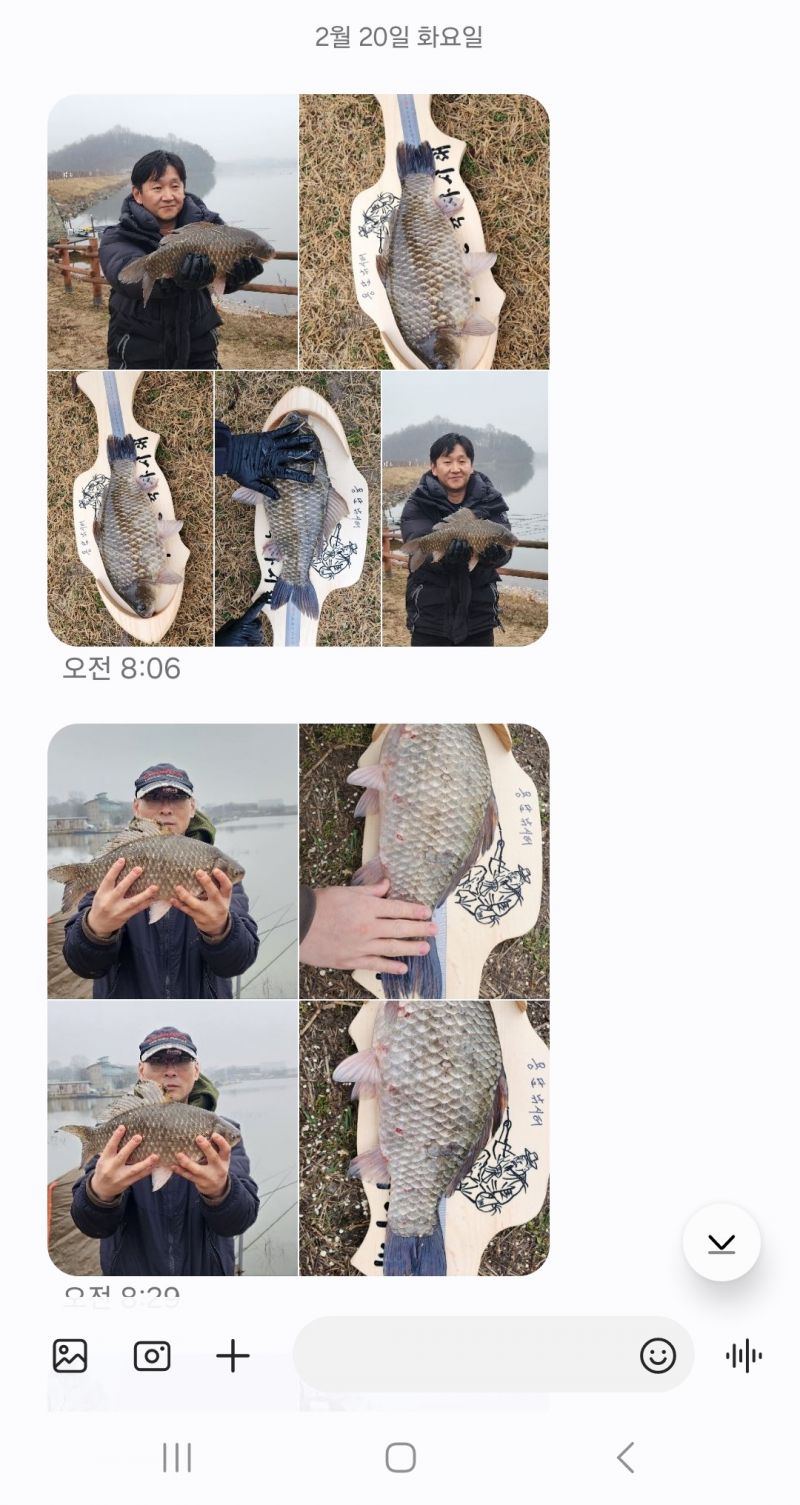Viewport: 800px width, 1505px height.
Task: Open the camera to take a photo
Action: [152, 1356]
